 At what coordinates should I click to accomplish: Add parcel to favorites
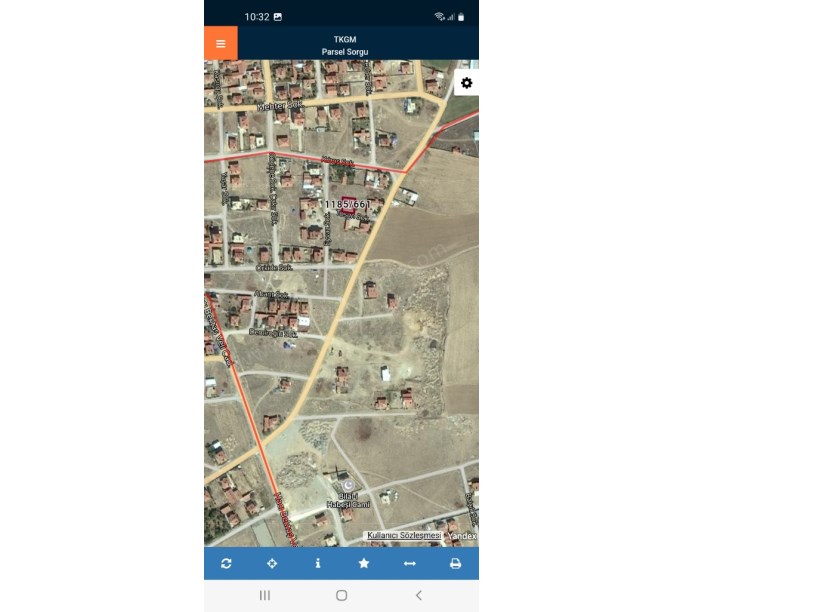coord(364,564)
